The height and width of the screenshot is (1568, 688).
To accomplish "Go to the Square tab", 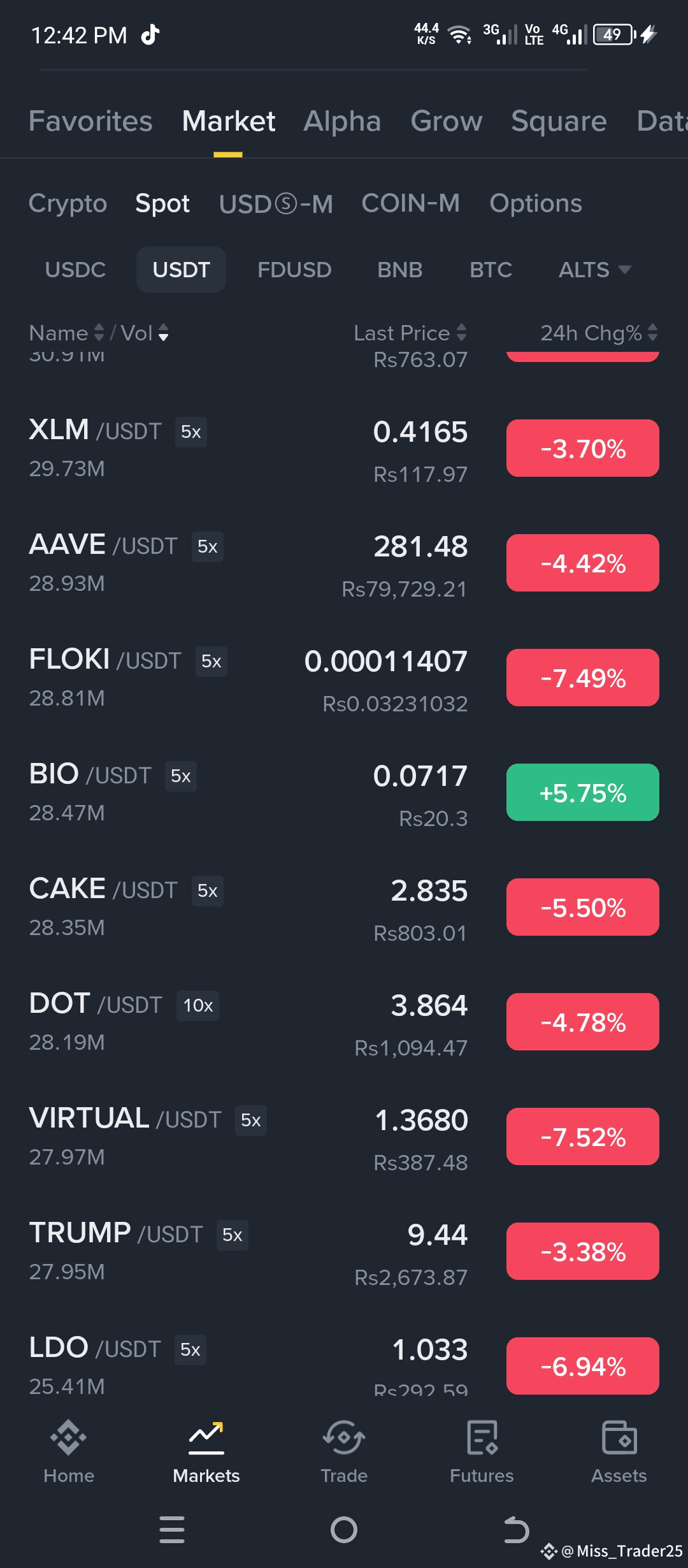I will [559, 121].
